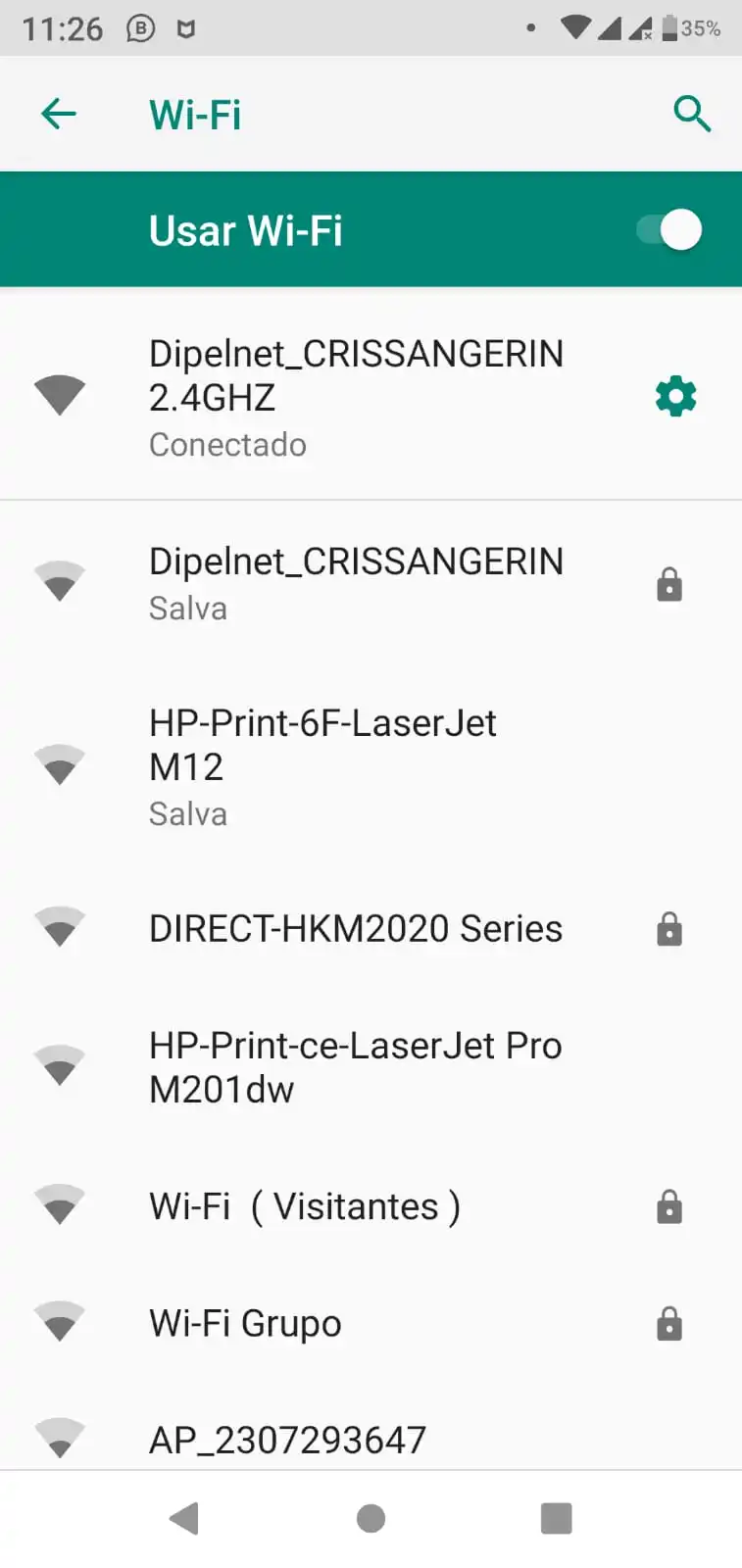Tap the HP-Print-ce-LaserJet Pro M201dw network

(355, 1067)
